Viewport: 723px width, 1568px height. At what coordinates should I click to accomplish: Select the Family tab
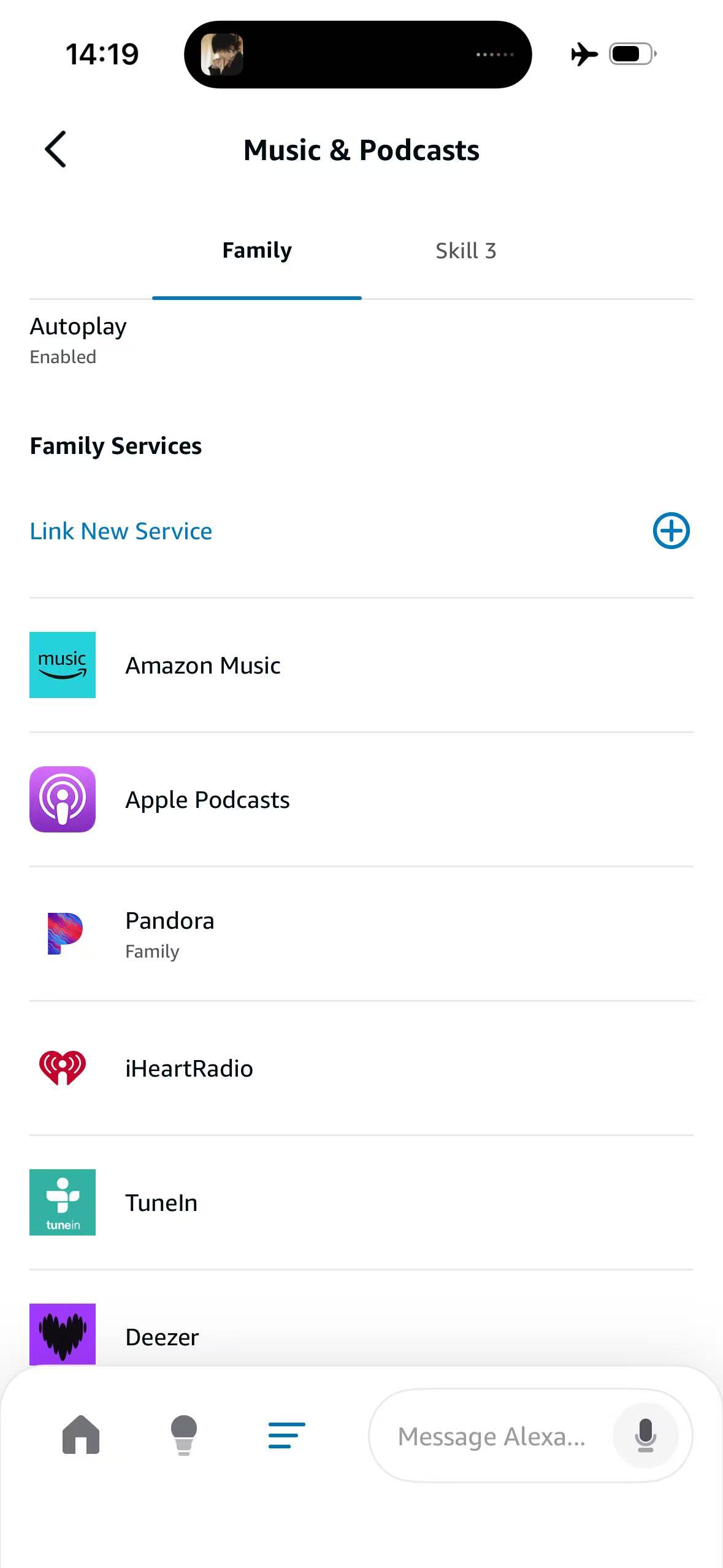click(257, 251)
